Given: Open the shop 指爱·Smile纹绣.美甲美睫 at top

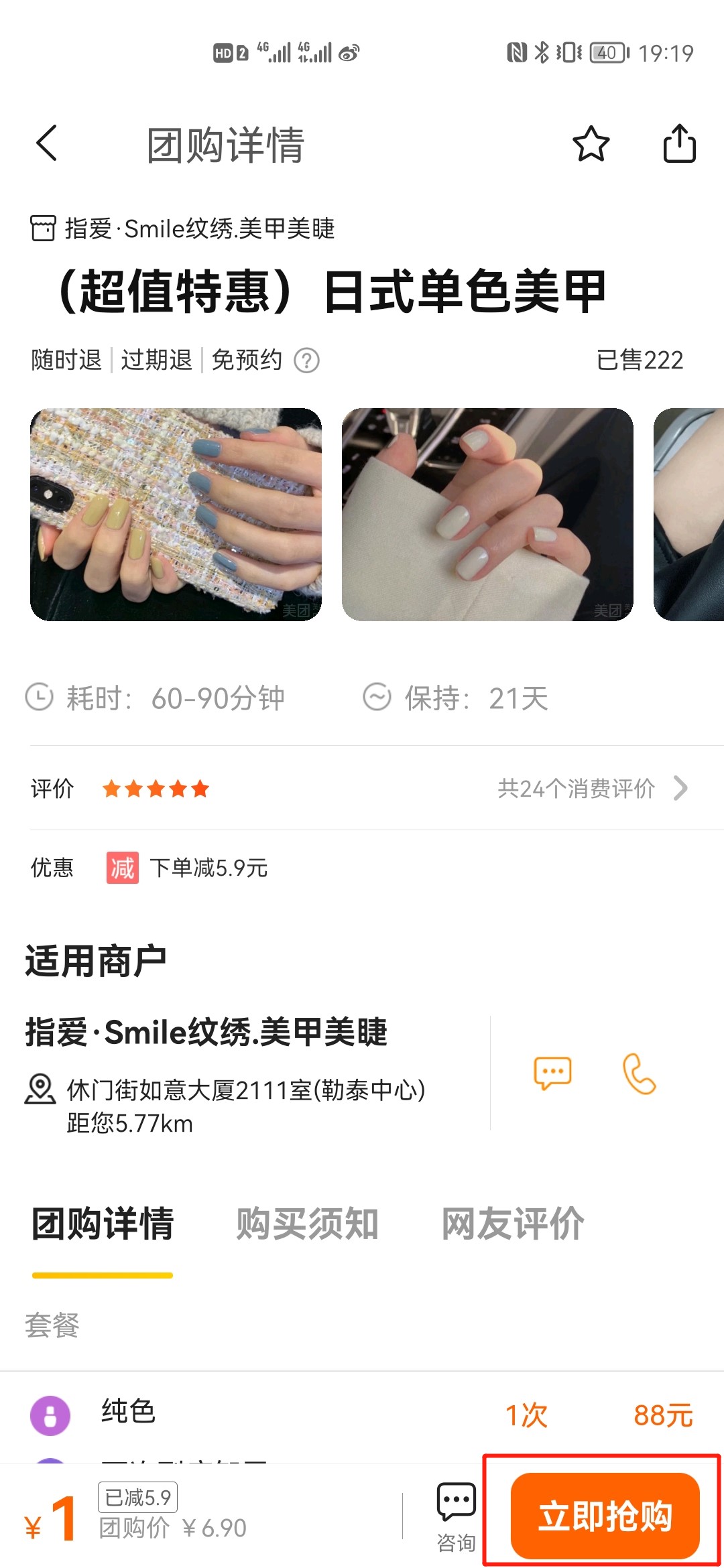Looking at the screenshot, I should point(182,228).
